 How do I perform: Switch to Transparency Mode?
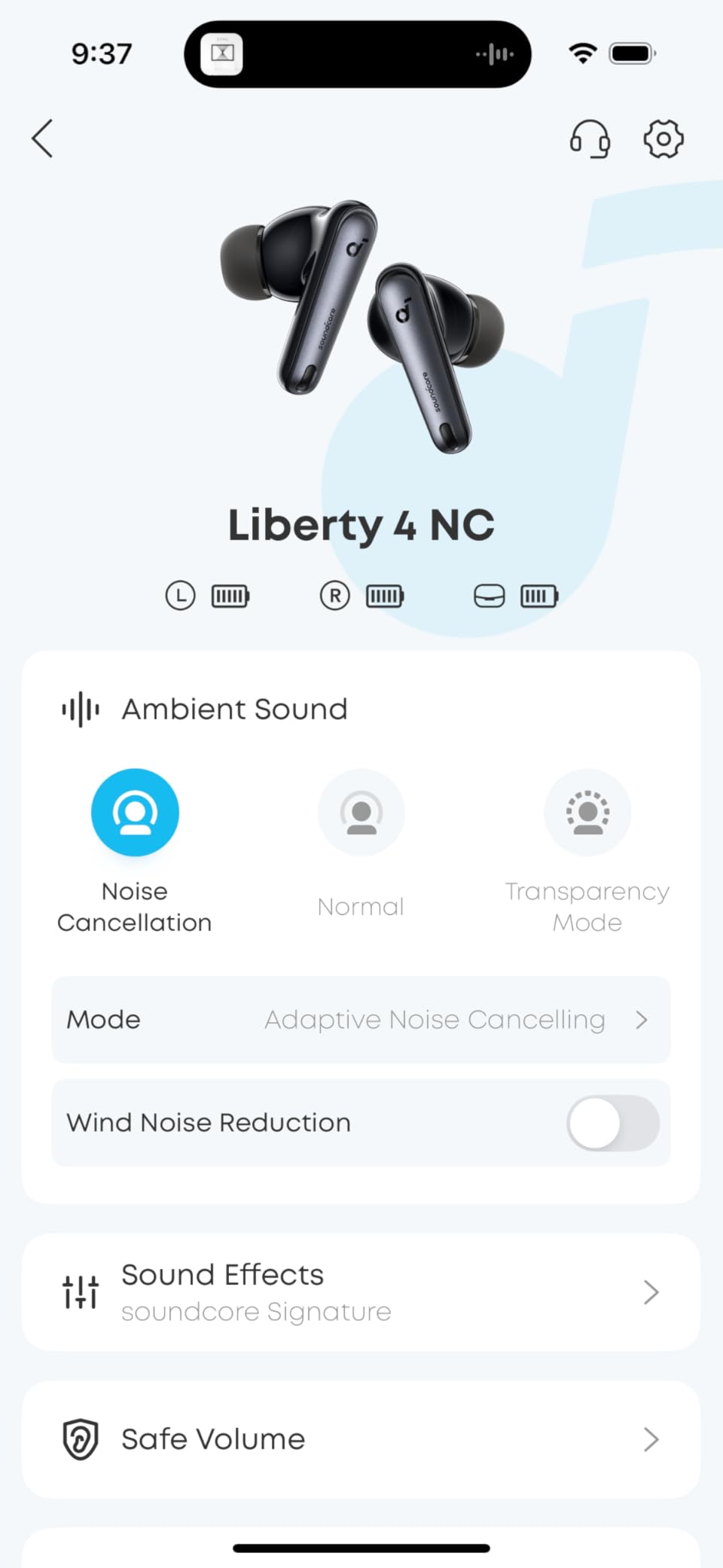(587, 812)
